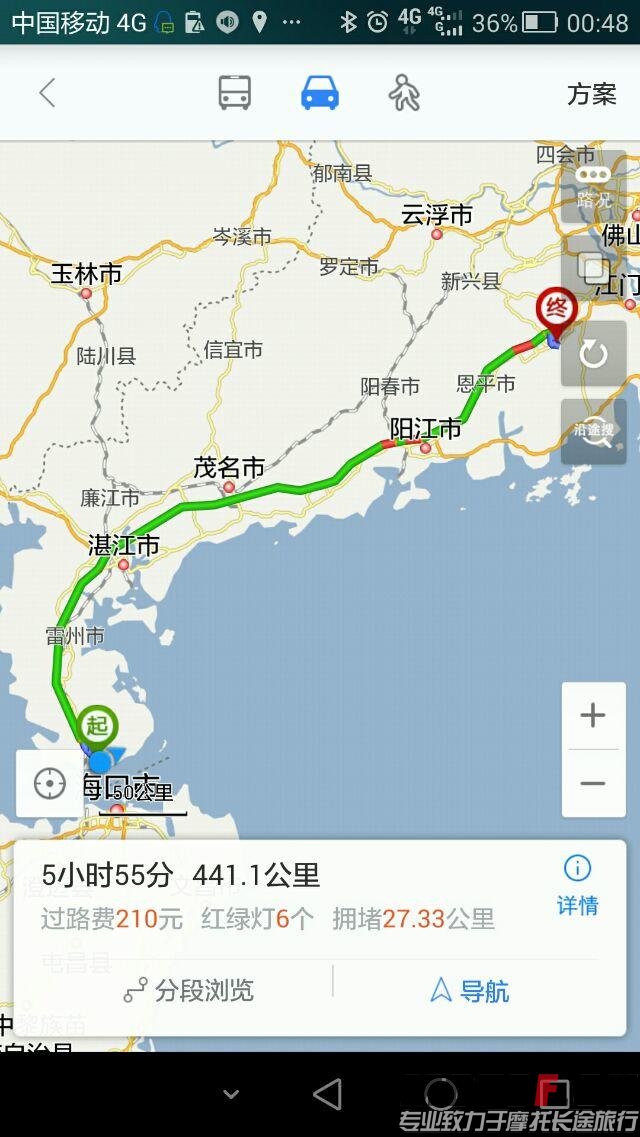Refresh the route with the circular arrow
The height and width of the screenshot is (1137, 640).
pos(593,353)
